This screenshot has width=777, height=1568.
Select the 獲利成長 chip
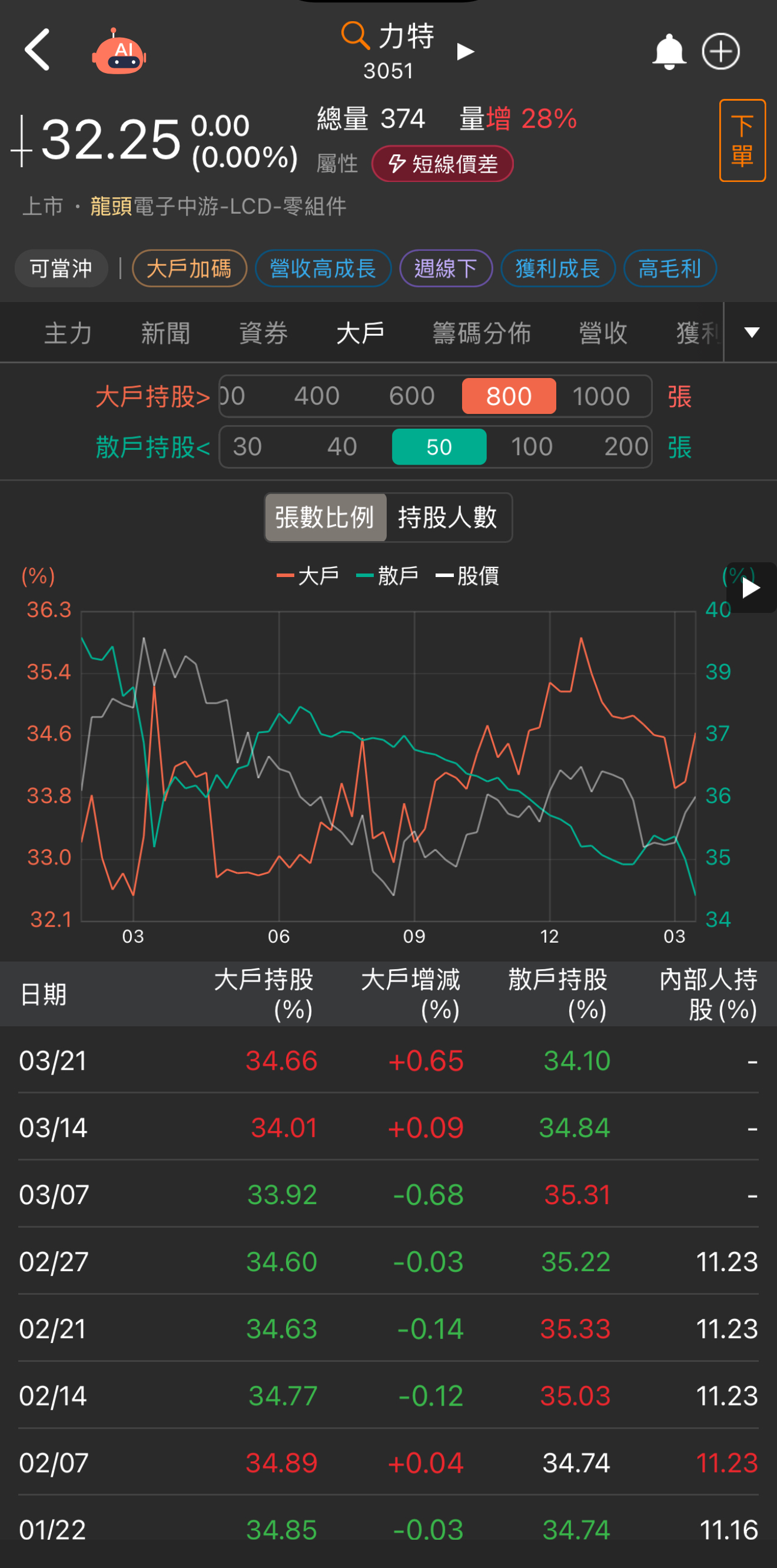click(x=557, y=268)
